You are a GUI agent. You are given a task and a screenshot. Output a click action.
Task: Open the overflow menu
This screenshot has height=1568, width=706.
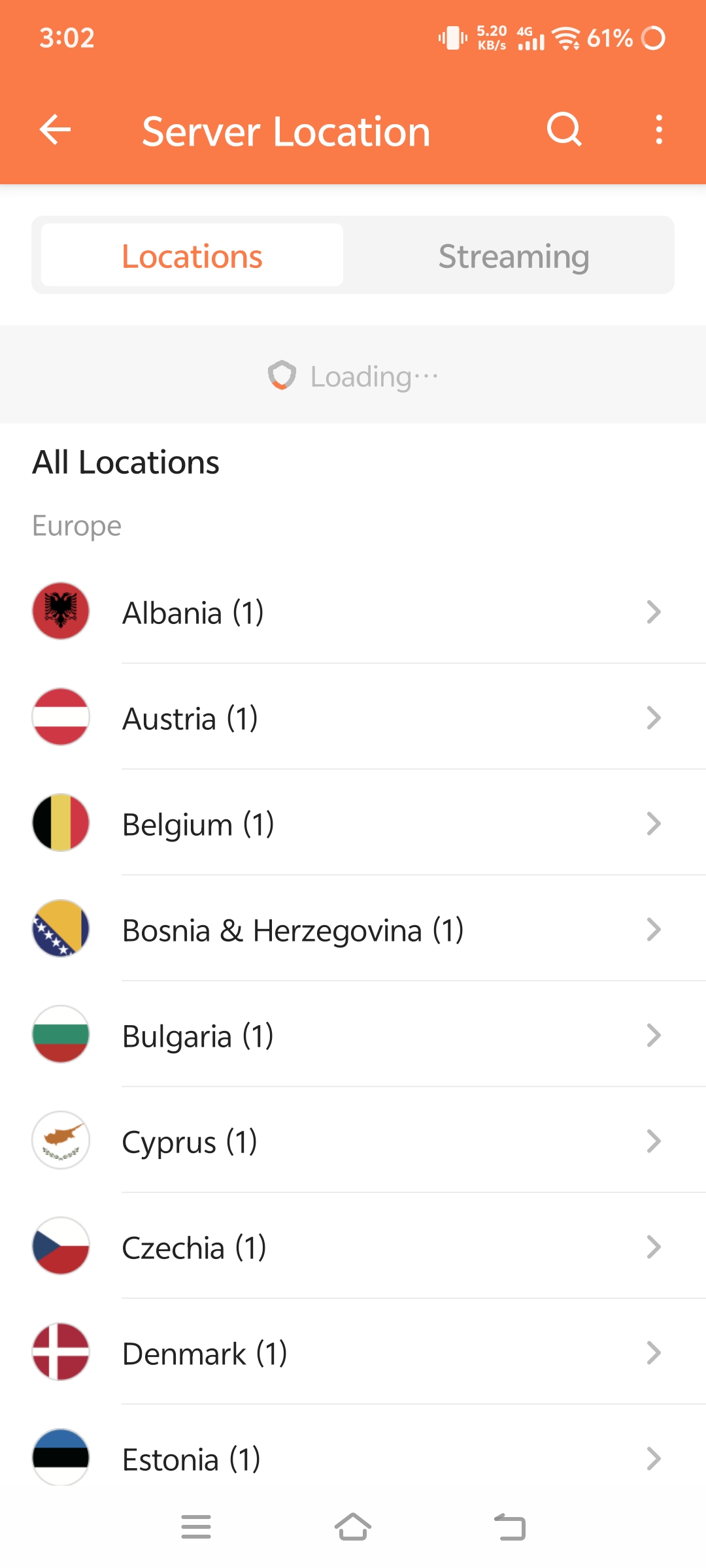[659, 129]
